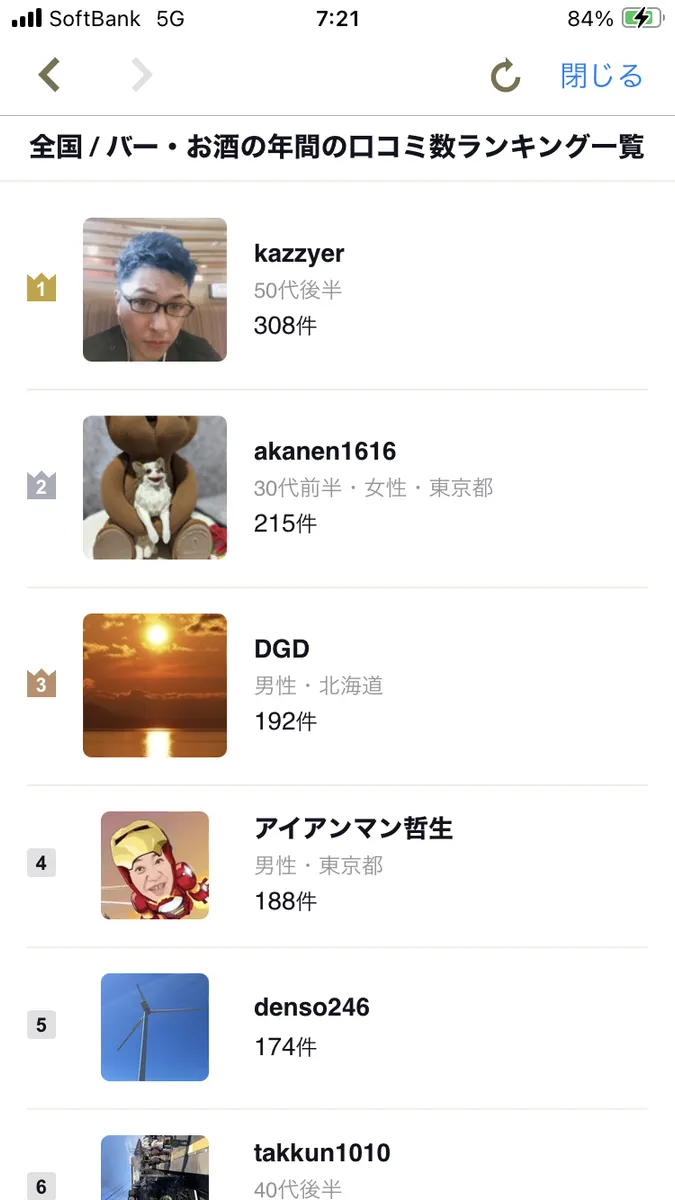Reload the page with refresh icon
This screenshot has height=1200, width=675.
(x=505, y=76)
